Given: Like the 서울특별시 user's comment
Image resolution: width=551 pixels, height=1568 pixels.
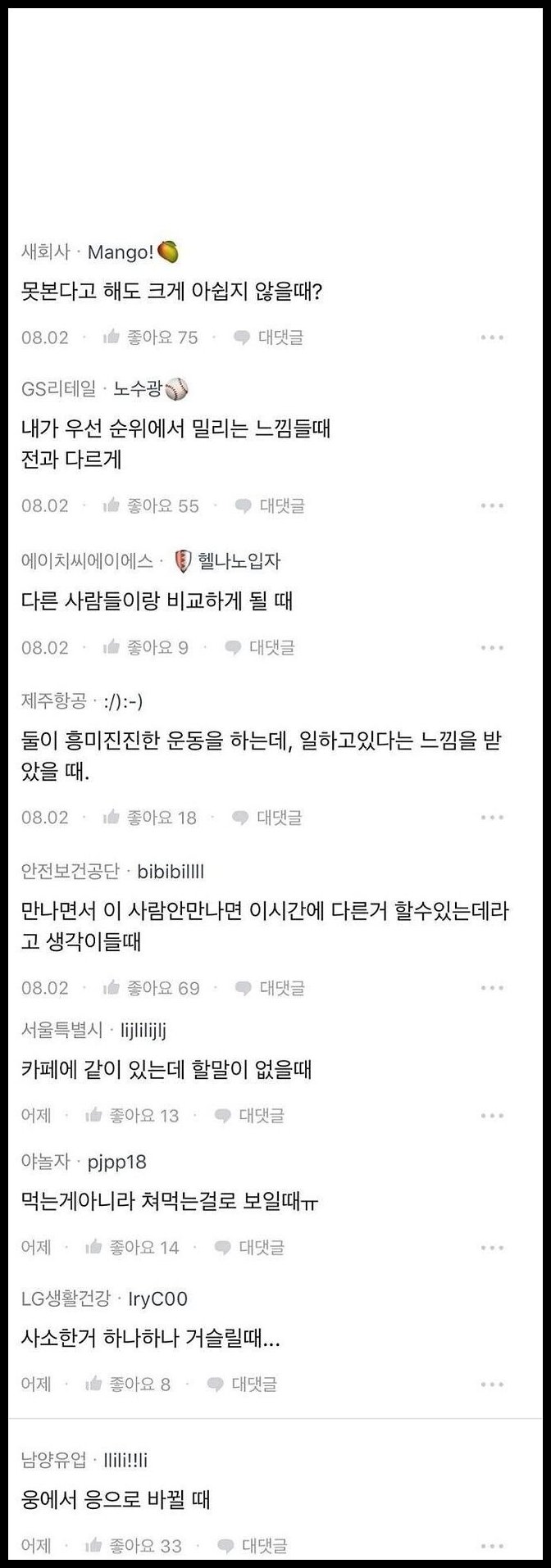Looking at the screenshot, I should 132,1115.
